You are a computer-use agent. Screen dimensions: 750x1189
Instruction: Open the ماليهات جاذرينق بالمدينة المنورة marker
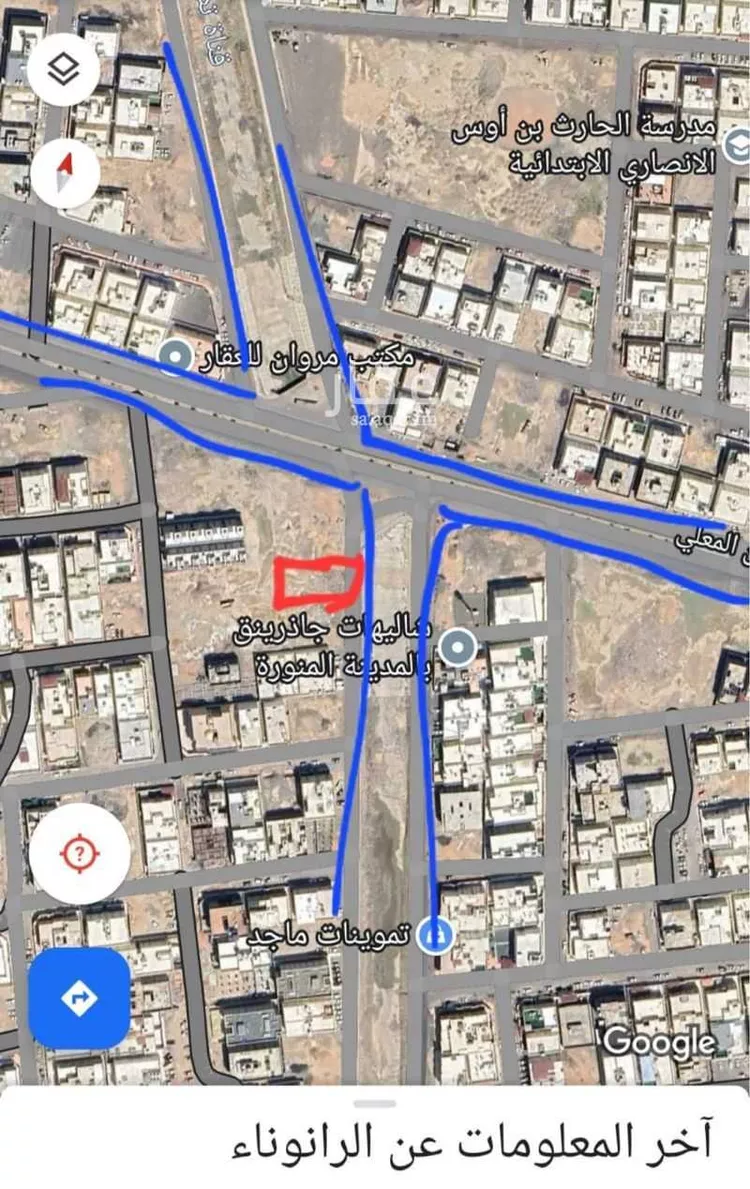[x=459, y=647]
